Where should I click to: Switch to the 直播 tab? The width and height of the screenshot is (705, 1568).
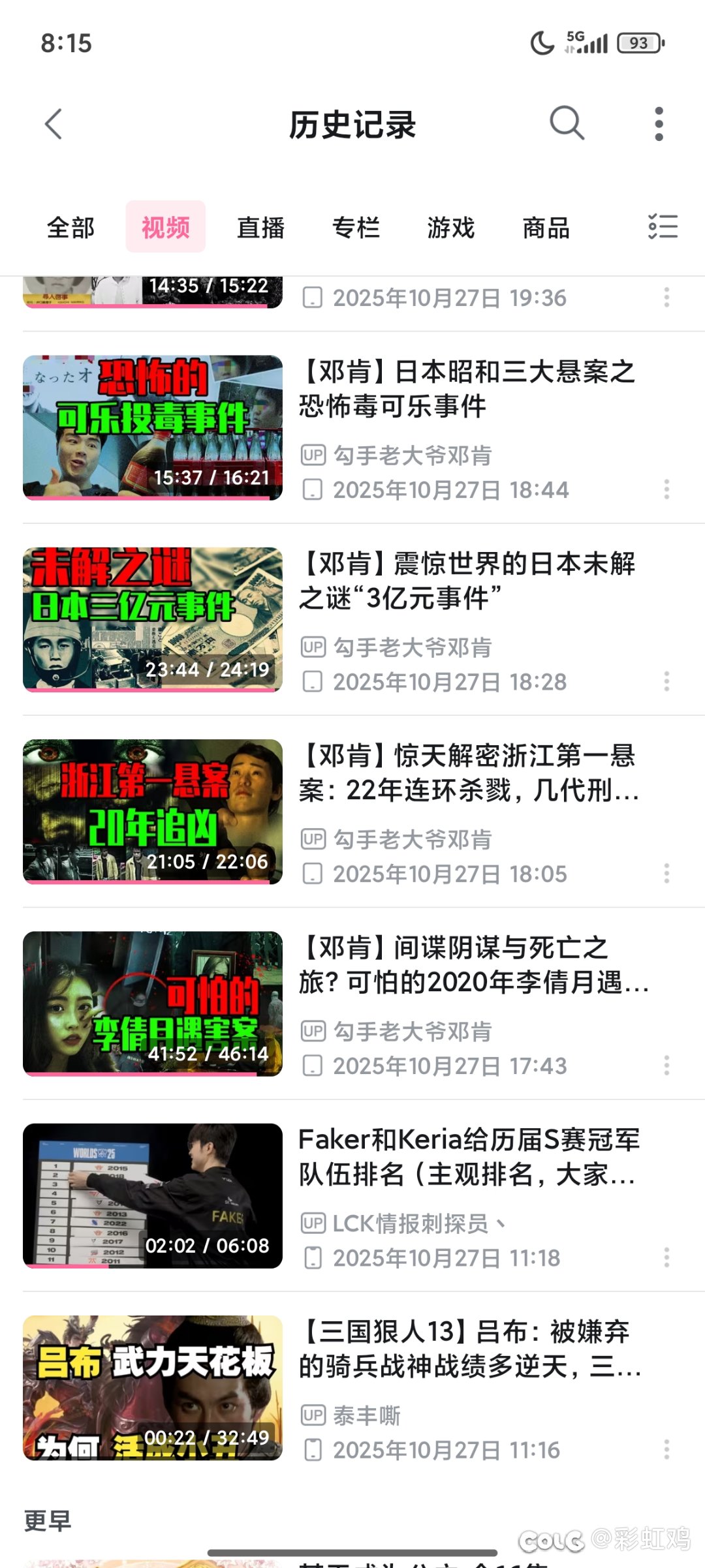click(260, 228)
